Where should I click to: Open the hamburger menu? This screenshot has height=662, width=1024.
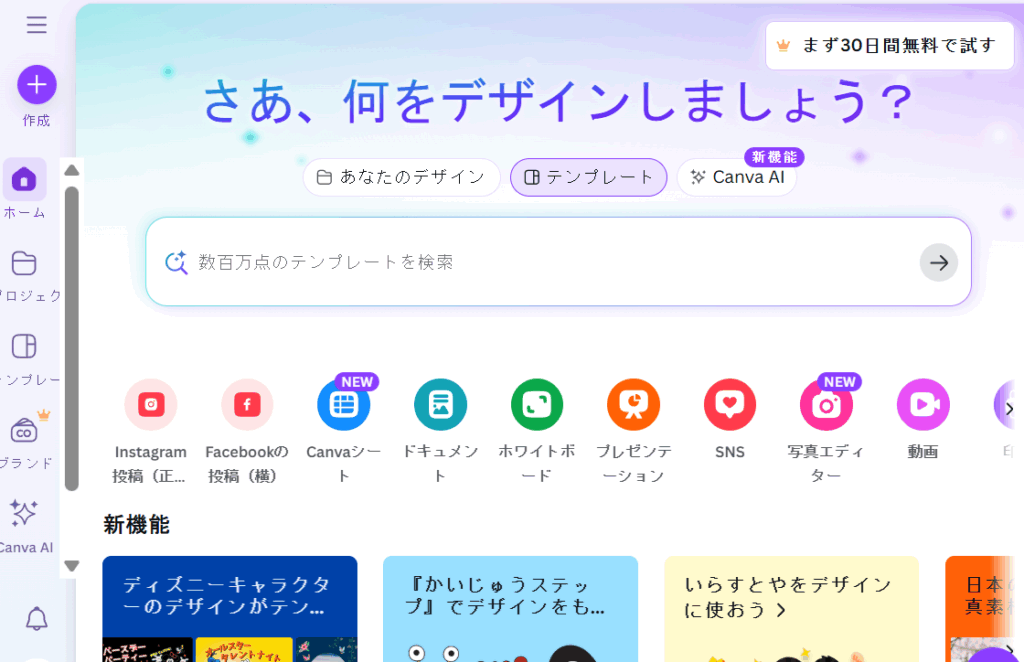click(x=37, y=25)
